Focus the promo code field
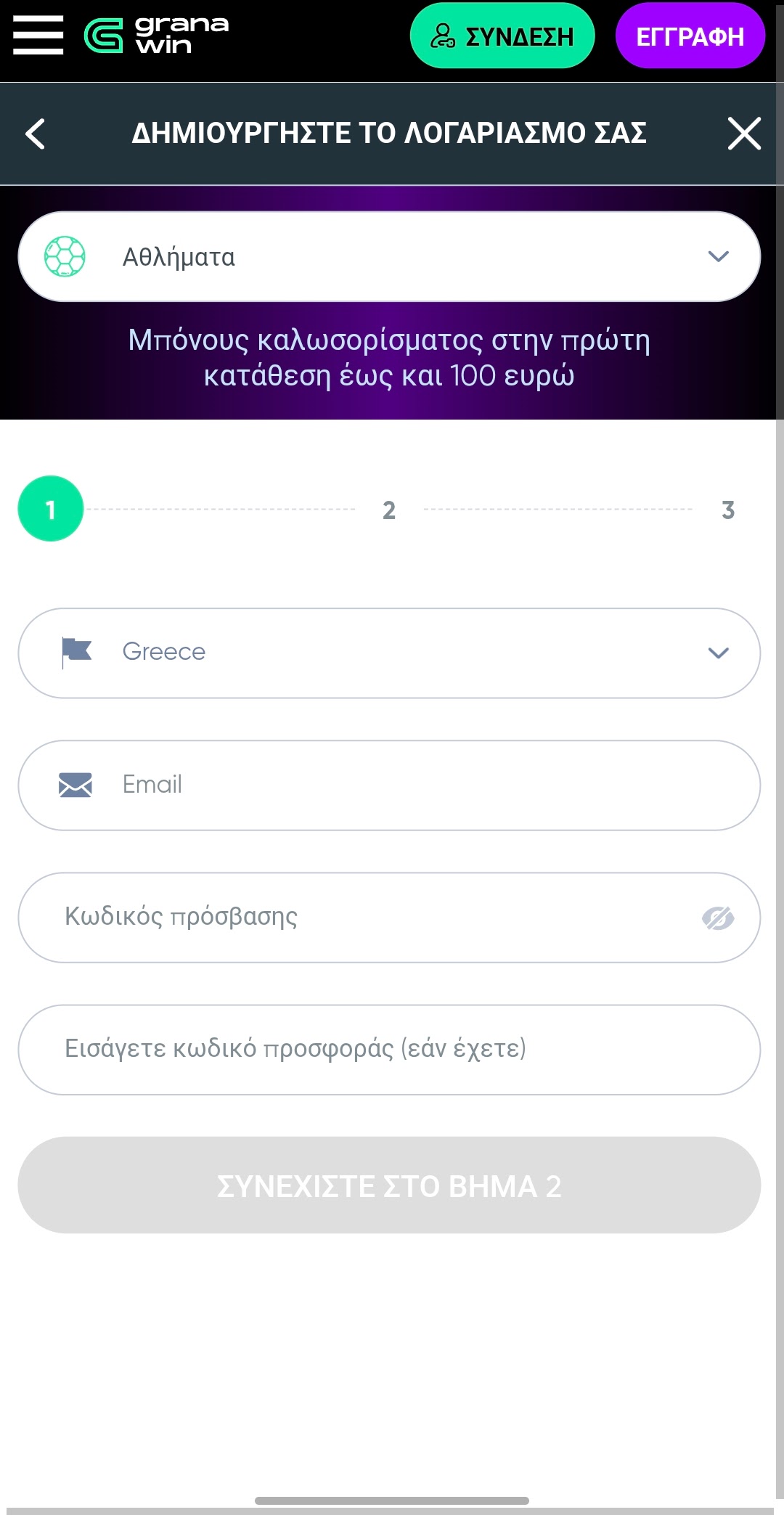The width and height of the screenshot is (784, 1515). coord(389,1049)
